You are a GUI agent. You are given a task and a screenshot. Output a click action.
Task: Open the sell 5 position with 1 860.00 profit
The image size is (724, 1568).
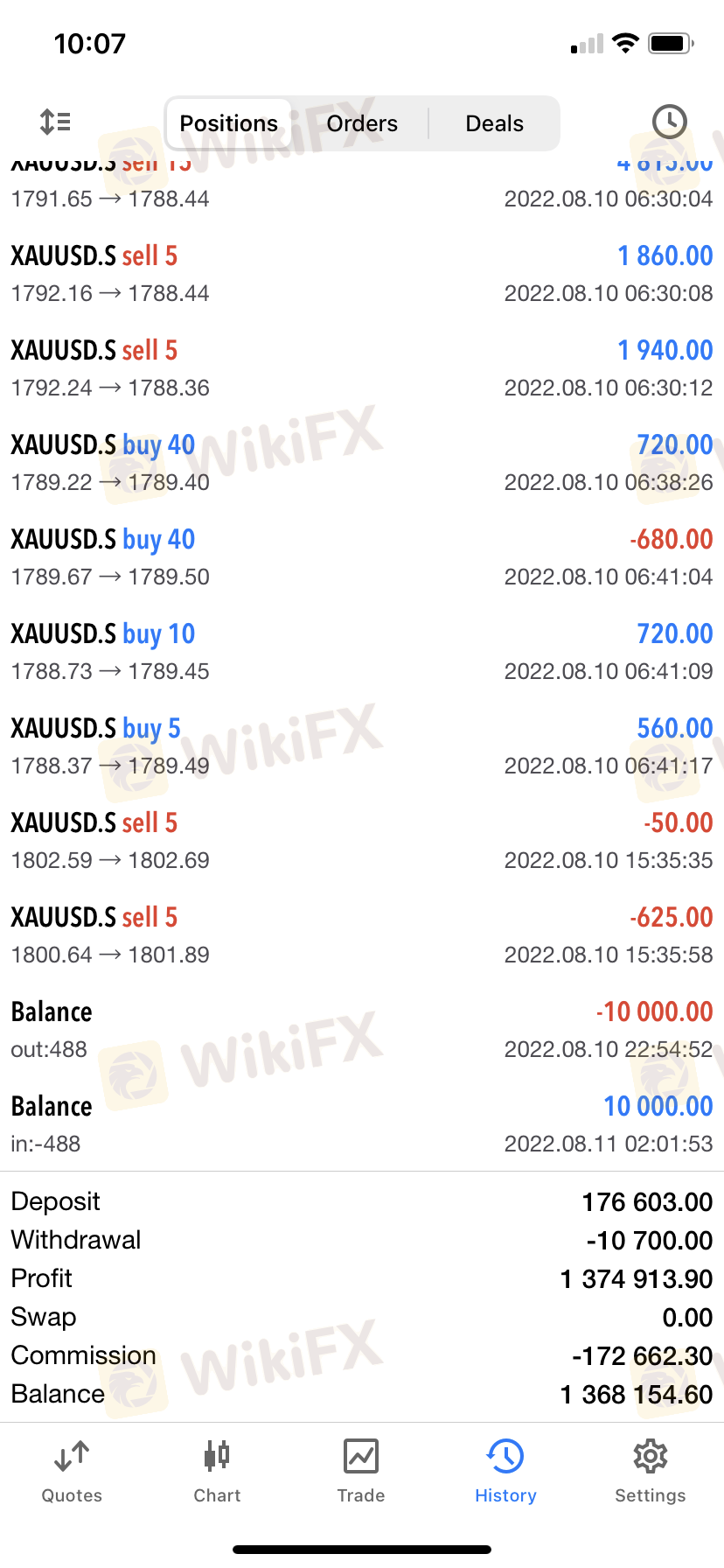[x=362, y=273]
